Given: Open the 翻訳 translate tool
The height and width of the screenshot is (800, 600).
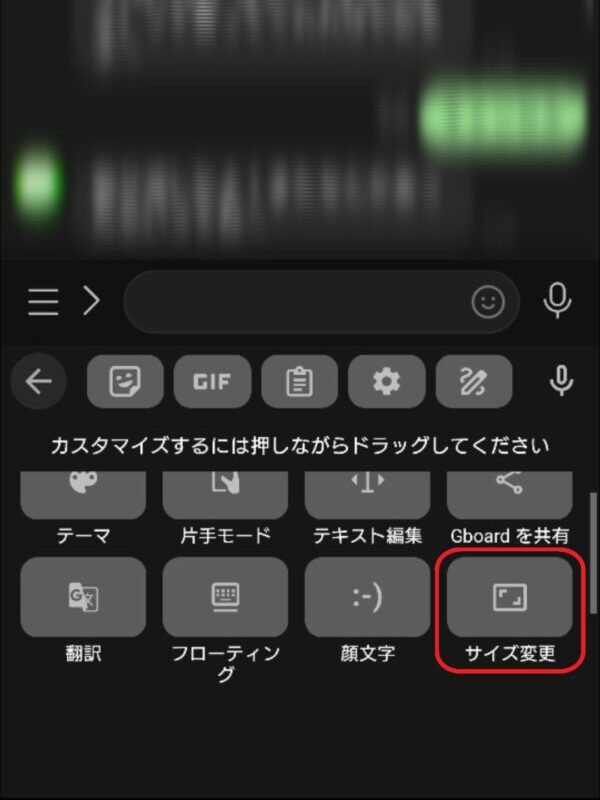Looking at the screenshot, I should click(x=83, y=598).
